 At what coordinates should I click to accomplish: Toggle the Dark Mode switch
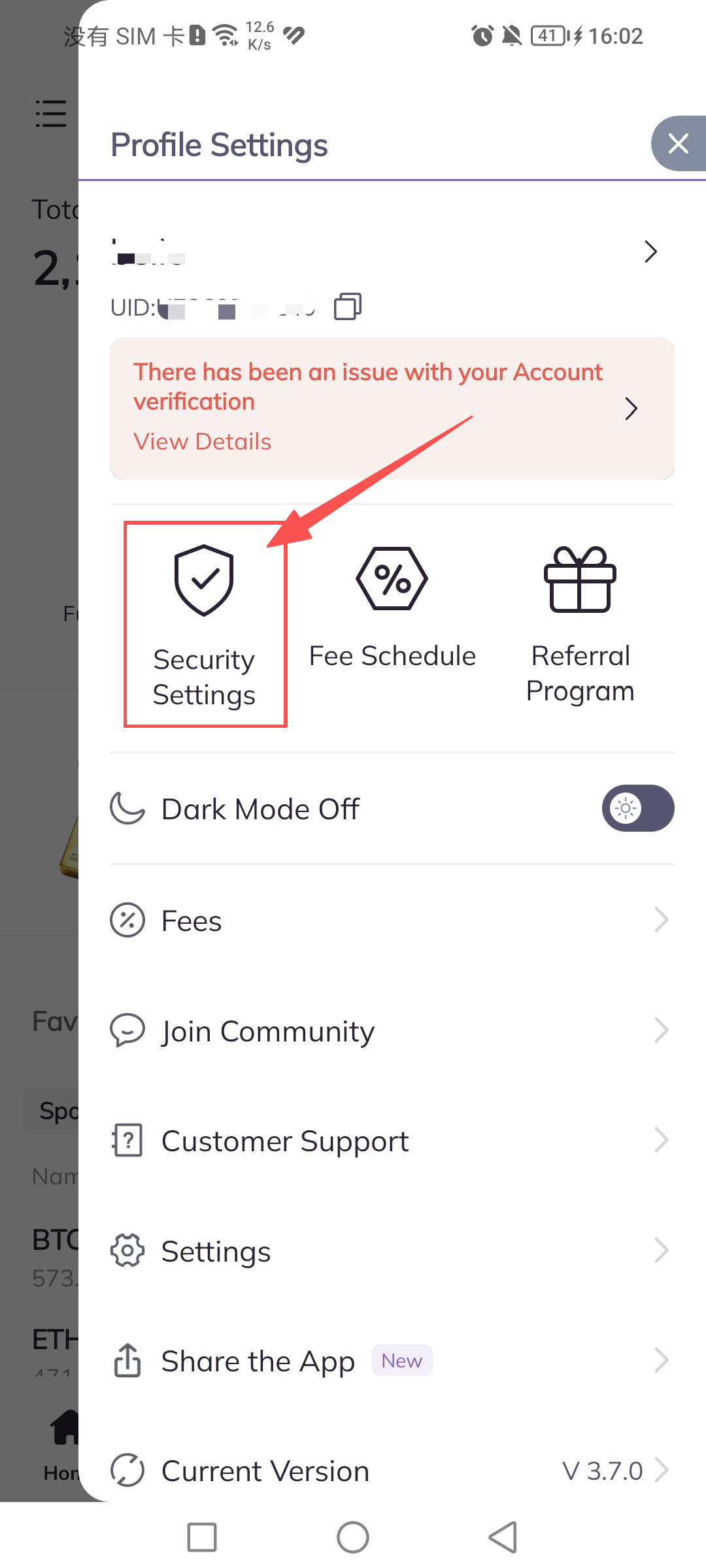pos(637,808)
